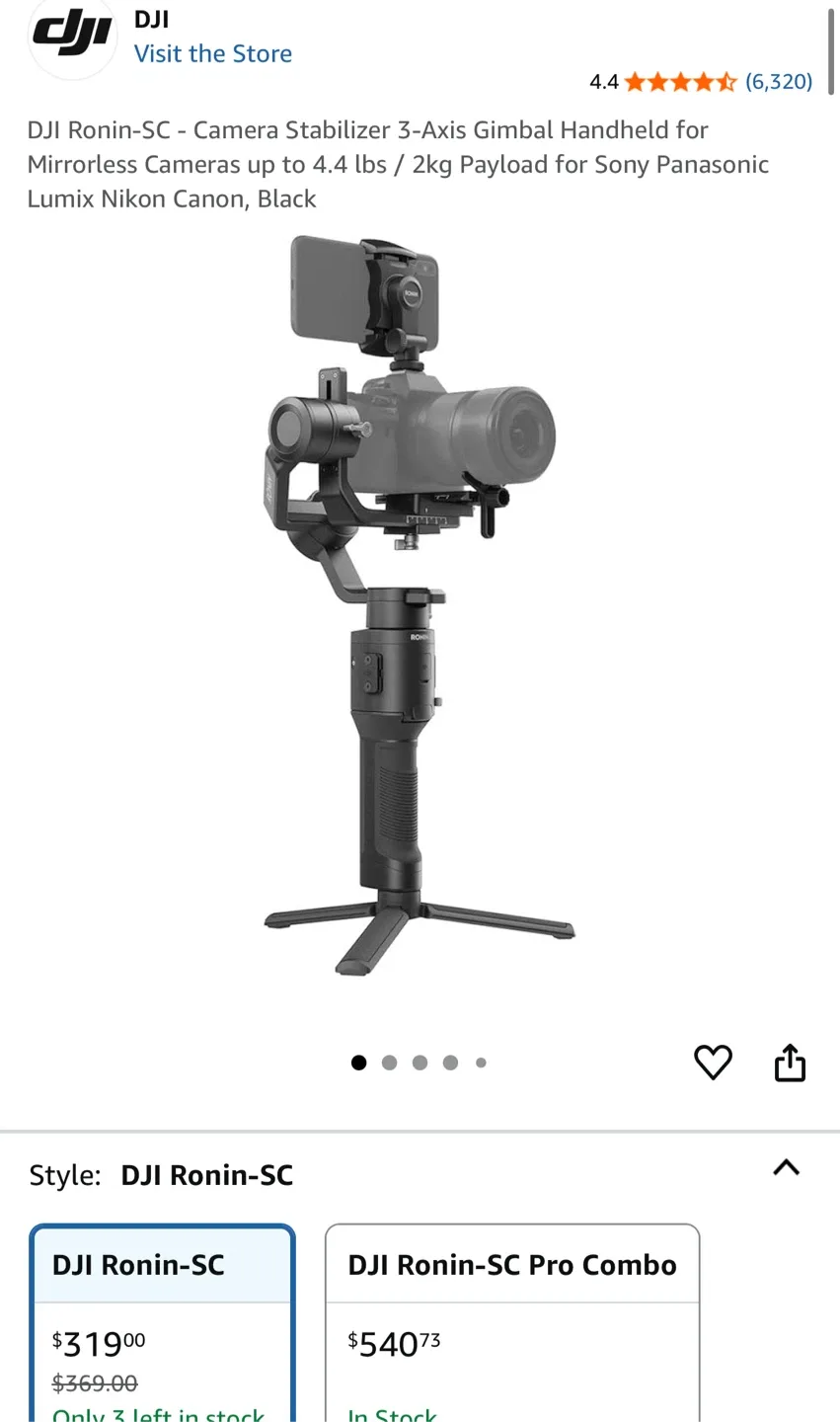Image resolution: width=840 pixels, height=1422 pixels.
Task: Select the second carousel dot
Action: tap(389, 1063)
